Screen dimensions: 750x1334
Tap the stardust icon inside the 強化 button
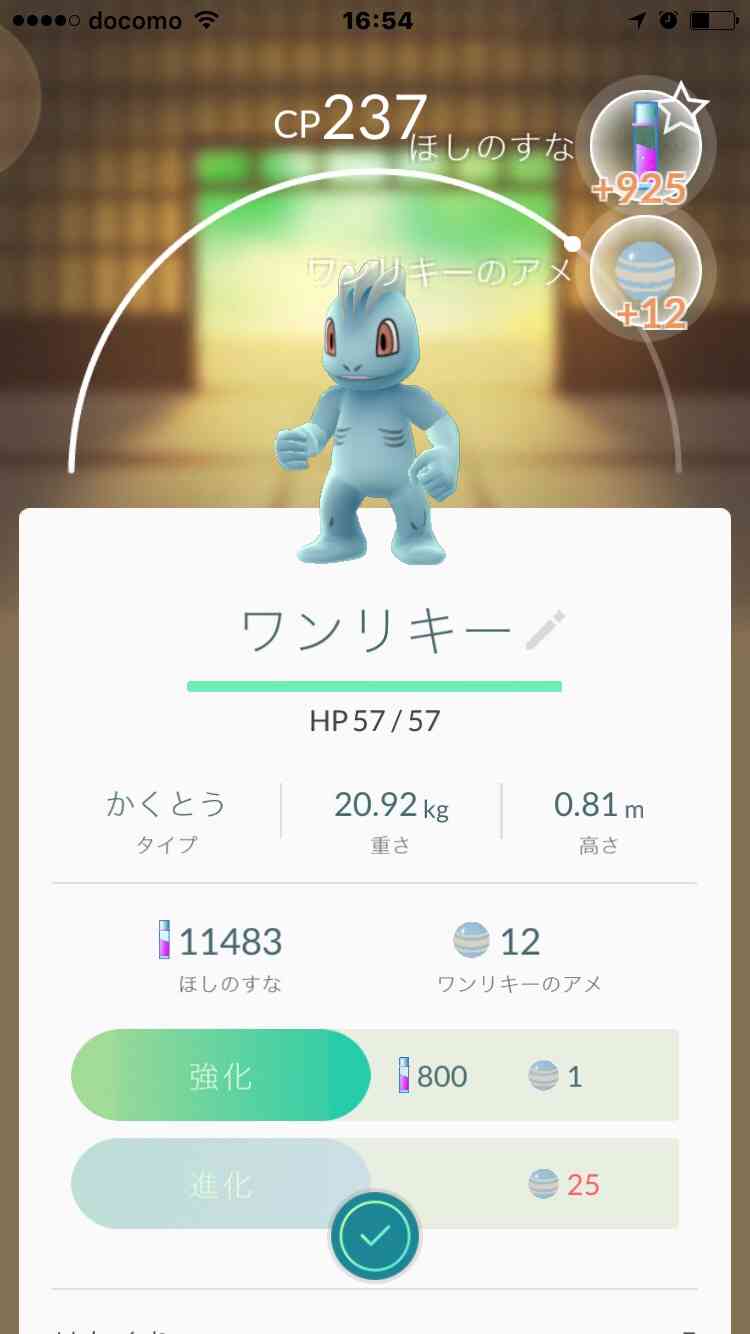coord(403,1076)
